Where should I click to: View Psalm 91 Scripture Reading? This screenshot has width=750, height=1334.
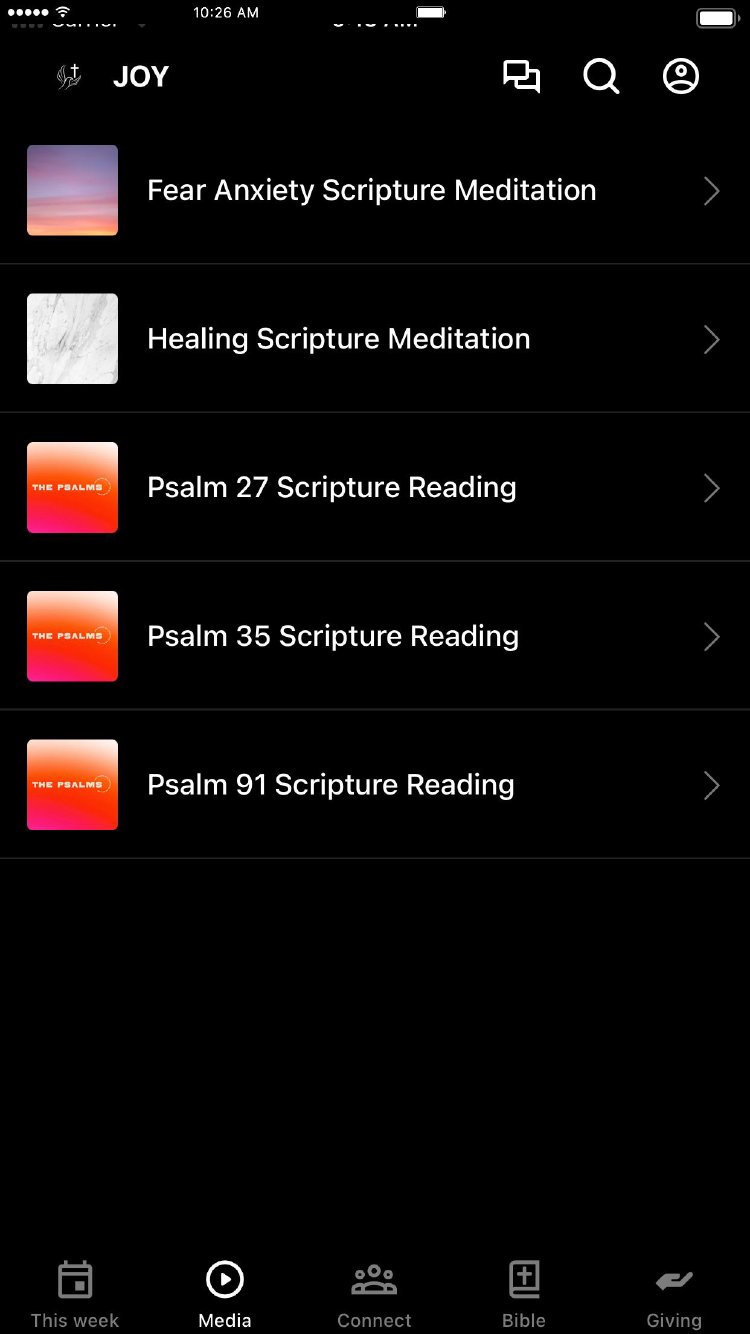(330, 785)
